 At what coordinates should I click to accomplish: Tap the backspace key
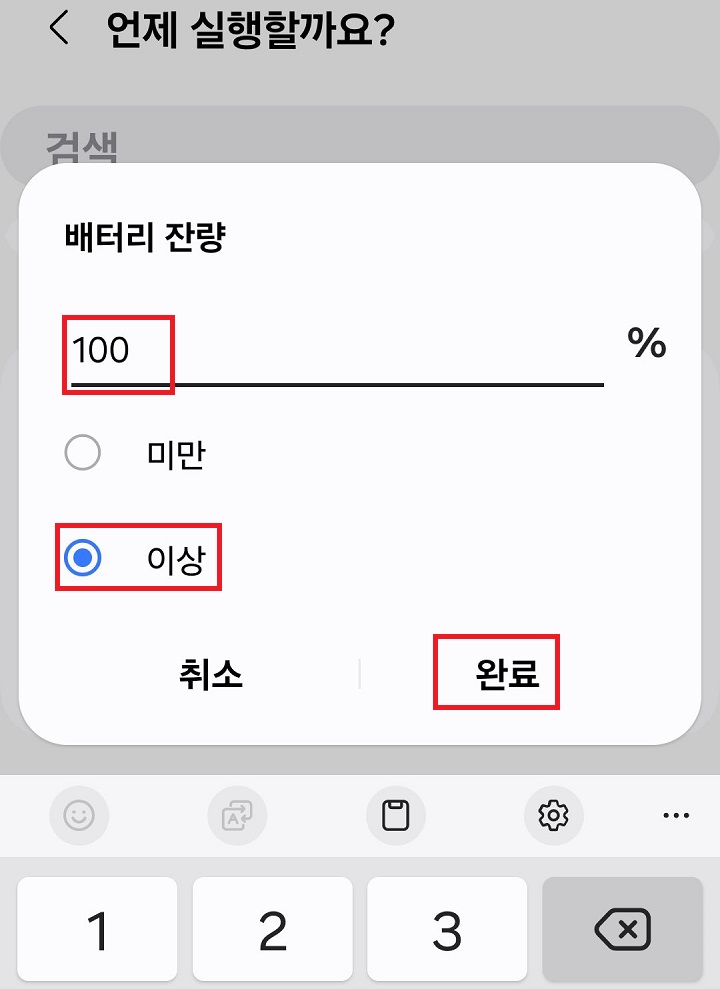[x=622, y=928]
